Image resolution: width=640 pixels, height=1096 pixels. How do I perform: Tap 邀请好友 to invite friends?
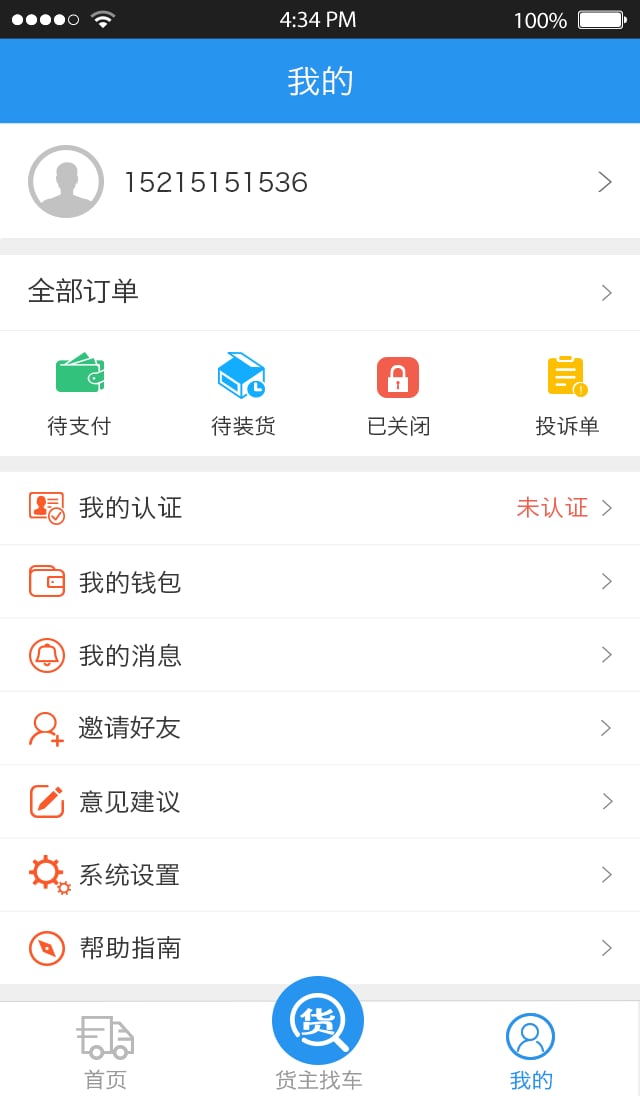pos(320,728)
